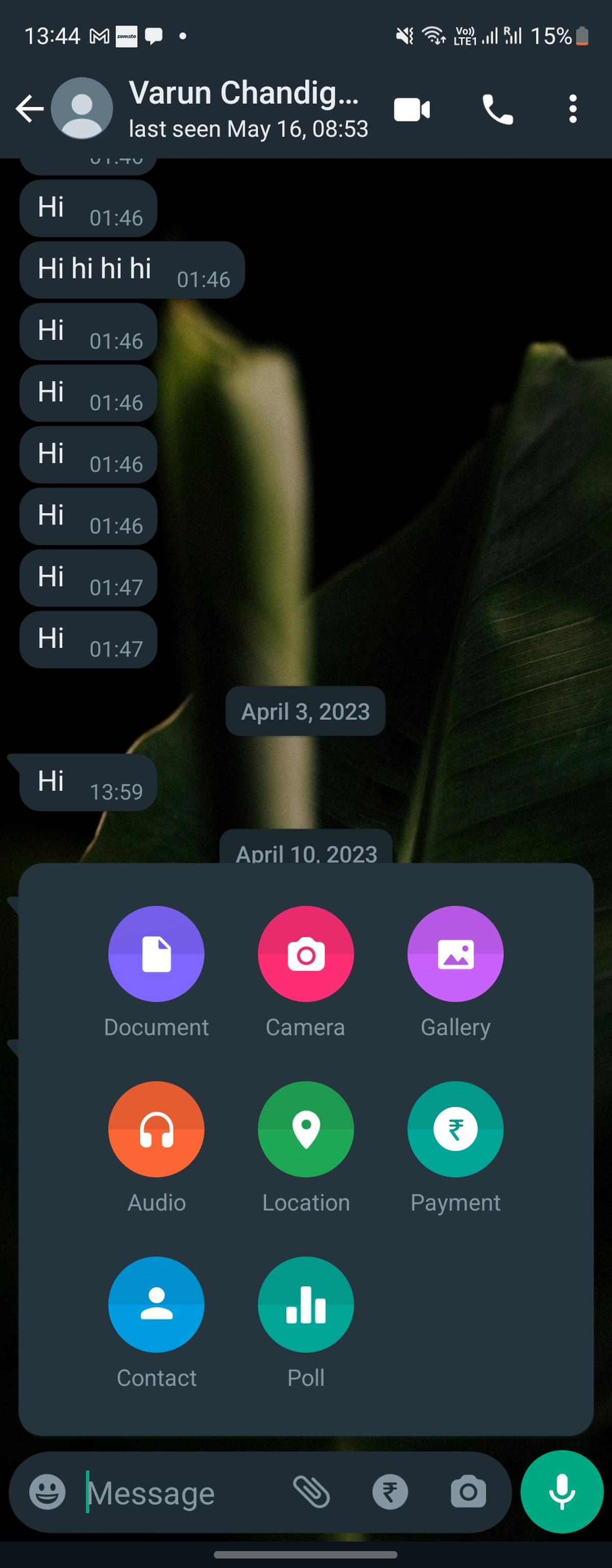612x1568 pixels.
Task: Share your Location
Action: pyautogui.click(x=305, y=1128)
